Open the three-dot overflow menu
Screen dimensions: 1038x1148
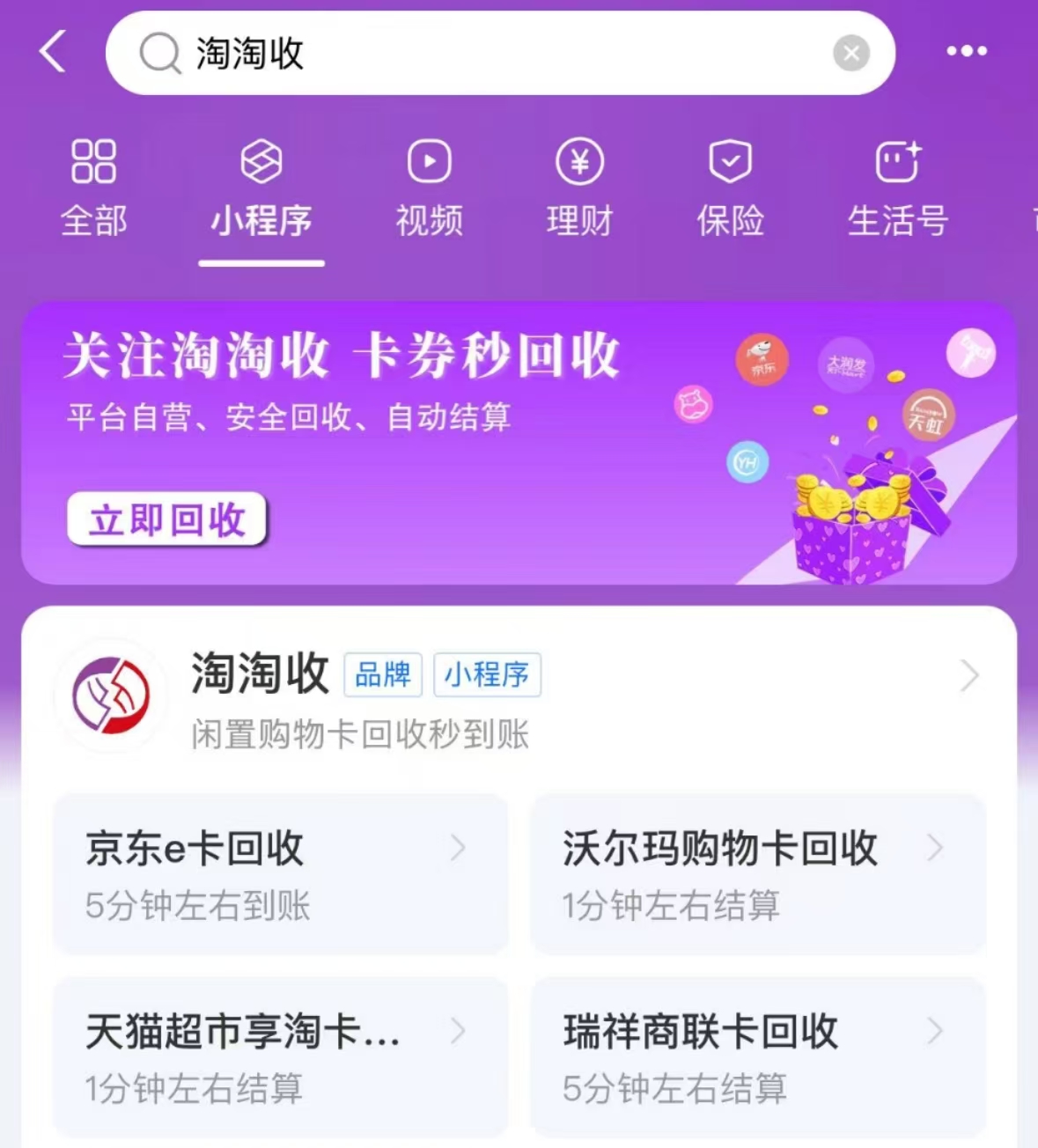pos(966,52)
